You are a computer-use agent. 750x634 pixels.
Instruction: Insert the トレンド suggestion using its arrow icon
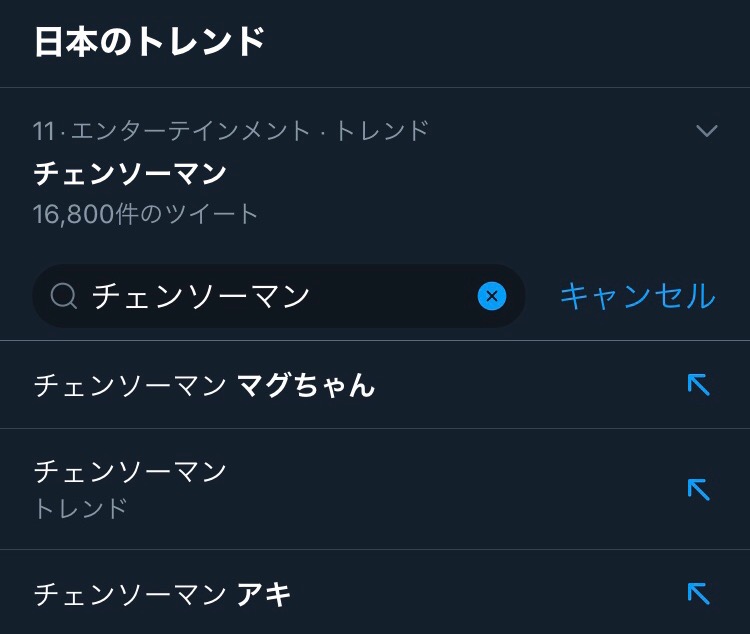coord(698,489)
